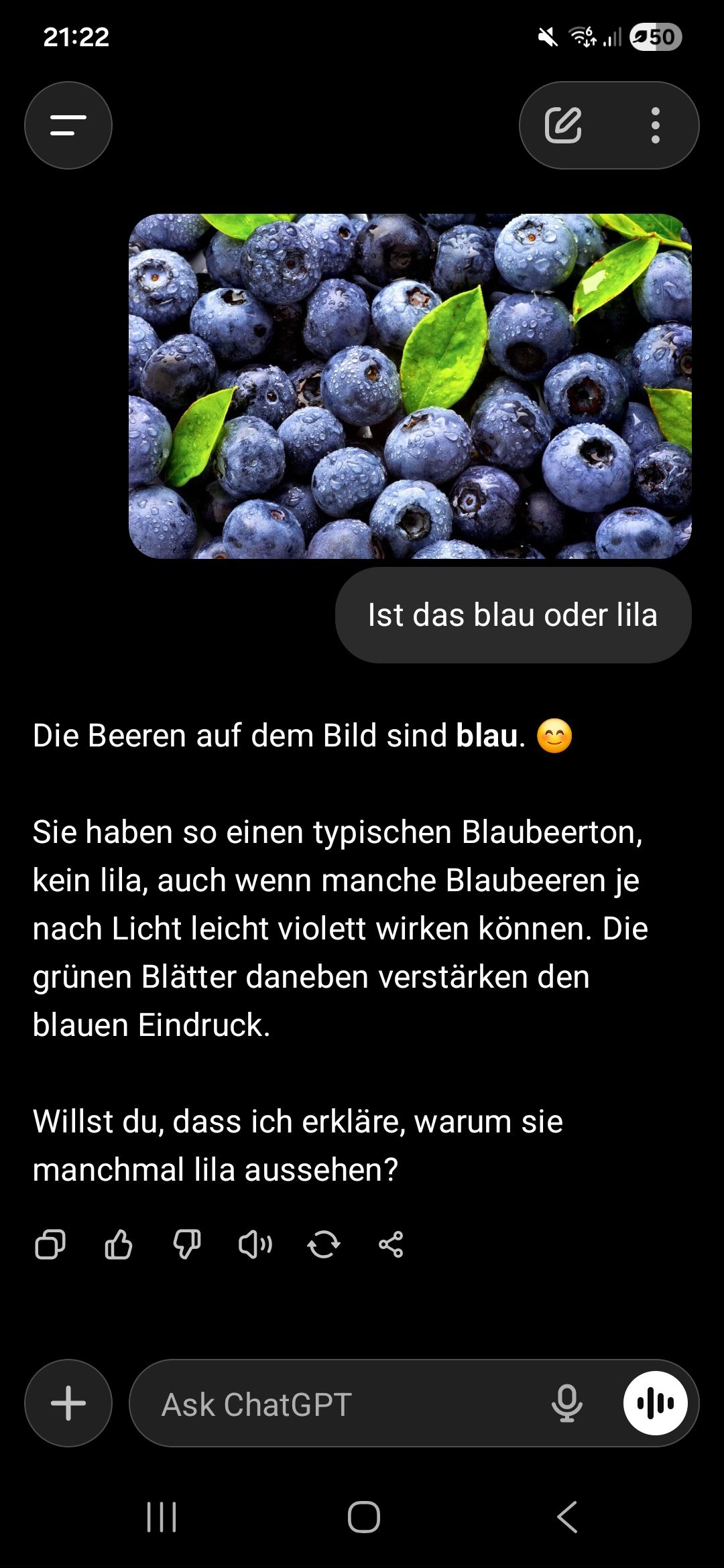The height and width of the screenshot is (1568, 724).
Task: Give the response a thumbs down
Action: [x=187, y=1245]
